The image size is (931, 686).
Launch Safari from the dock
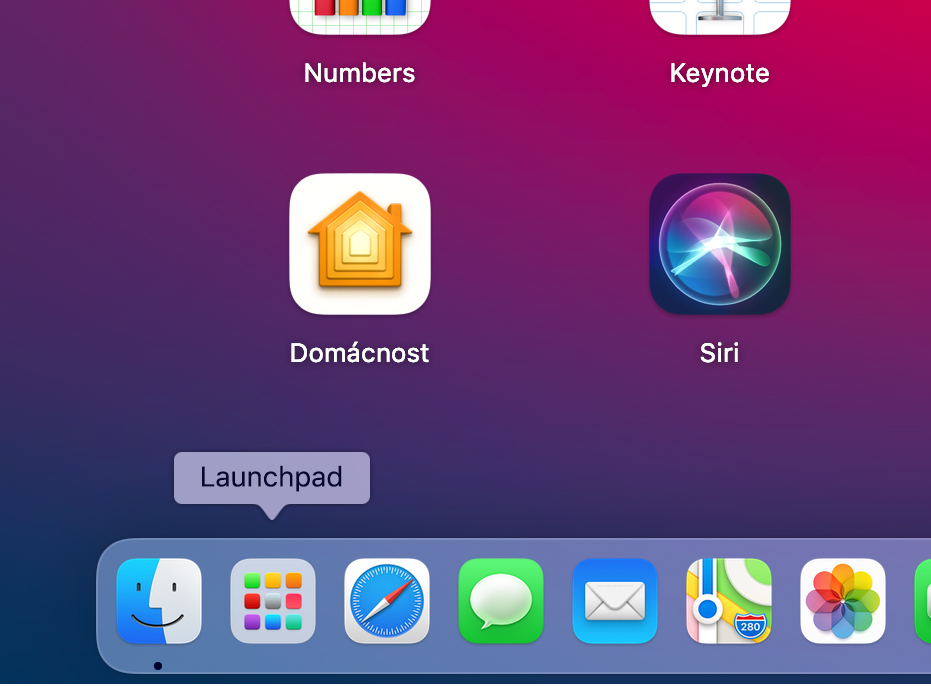click(x=387, y=601)
